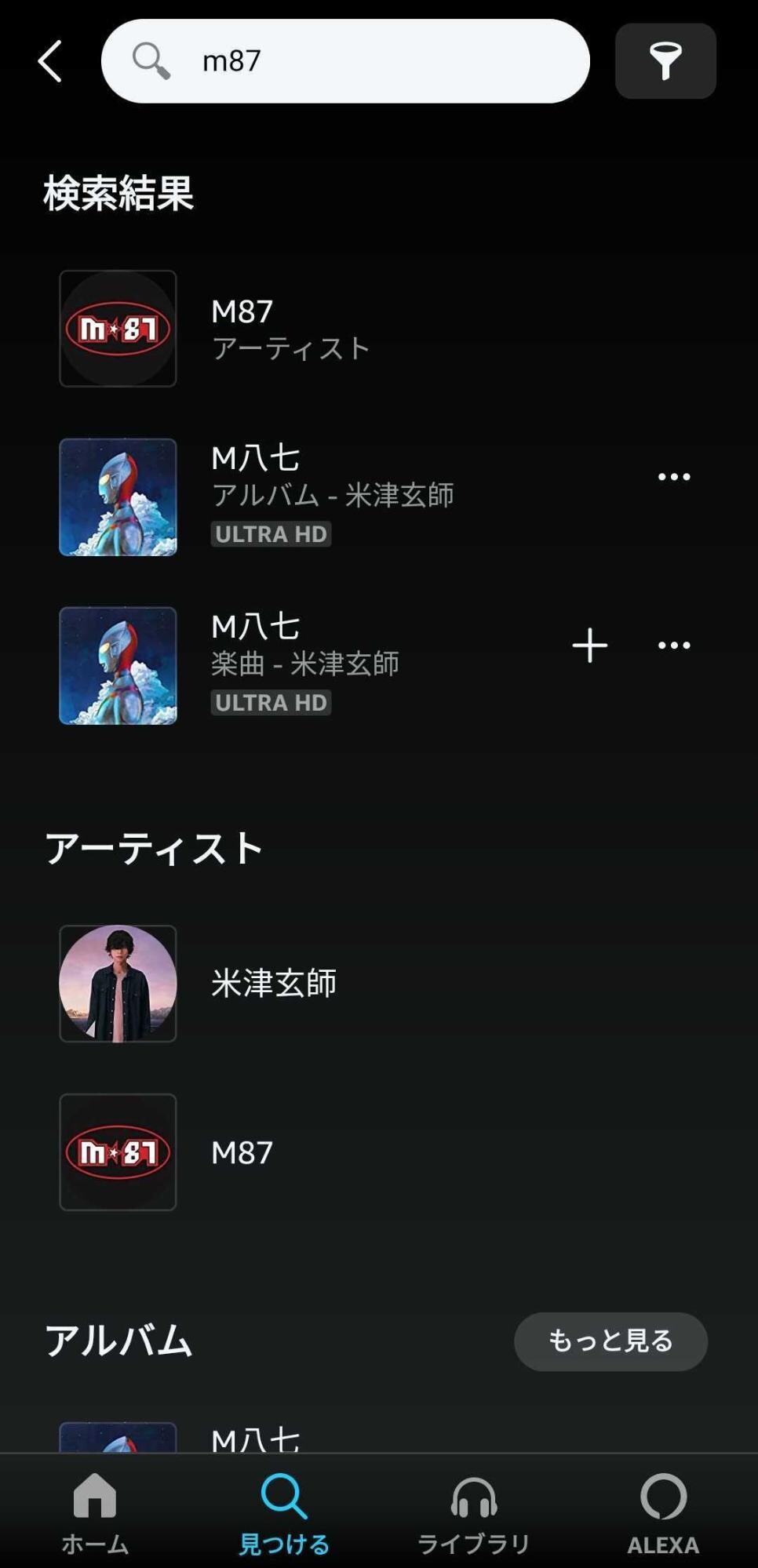The image size is (758, 1568).
Task: Open the M八七 album cover artwork
Action: (x=117, y=497)
